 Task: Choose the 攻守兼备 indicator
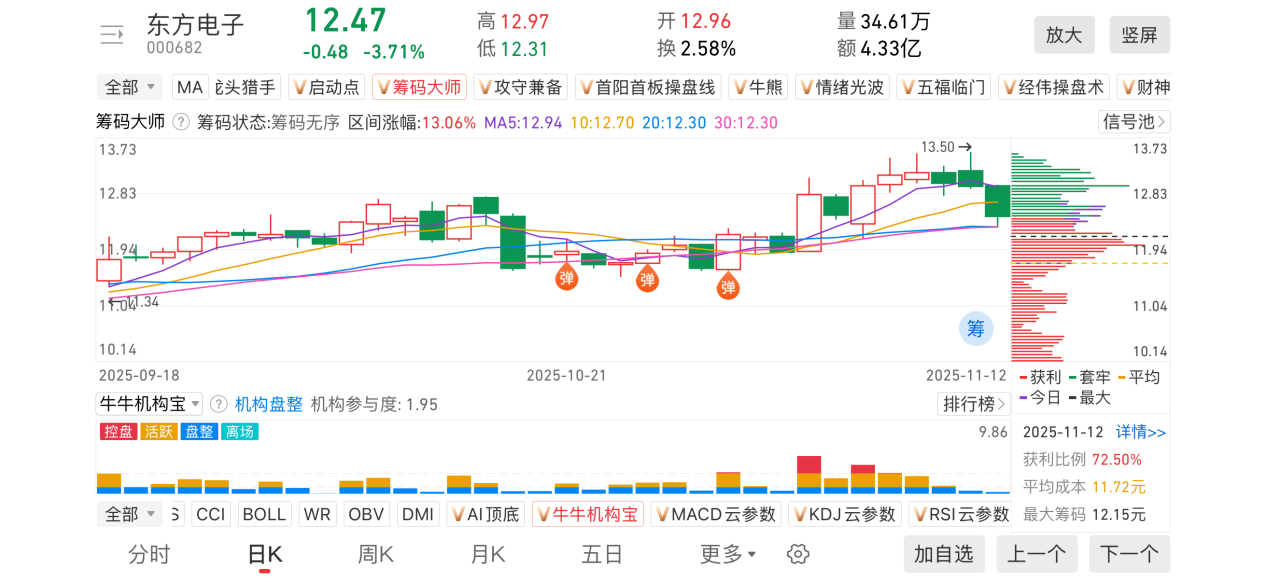pyautogui.click(x=520, y=87)
